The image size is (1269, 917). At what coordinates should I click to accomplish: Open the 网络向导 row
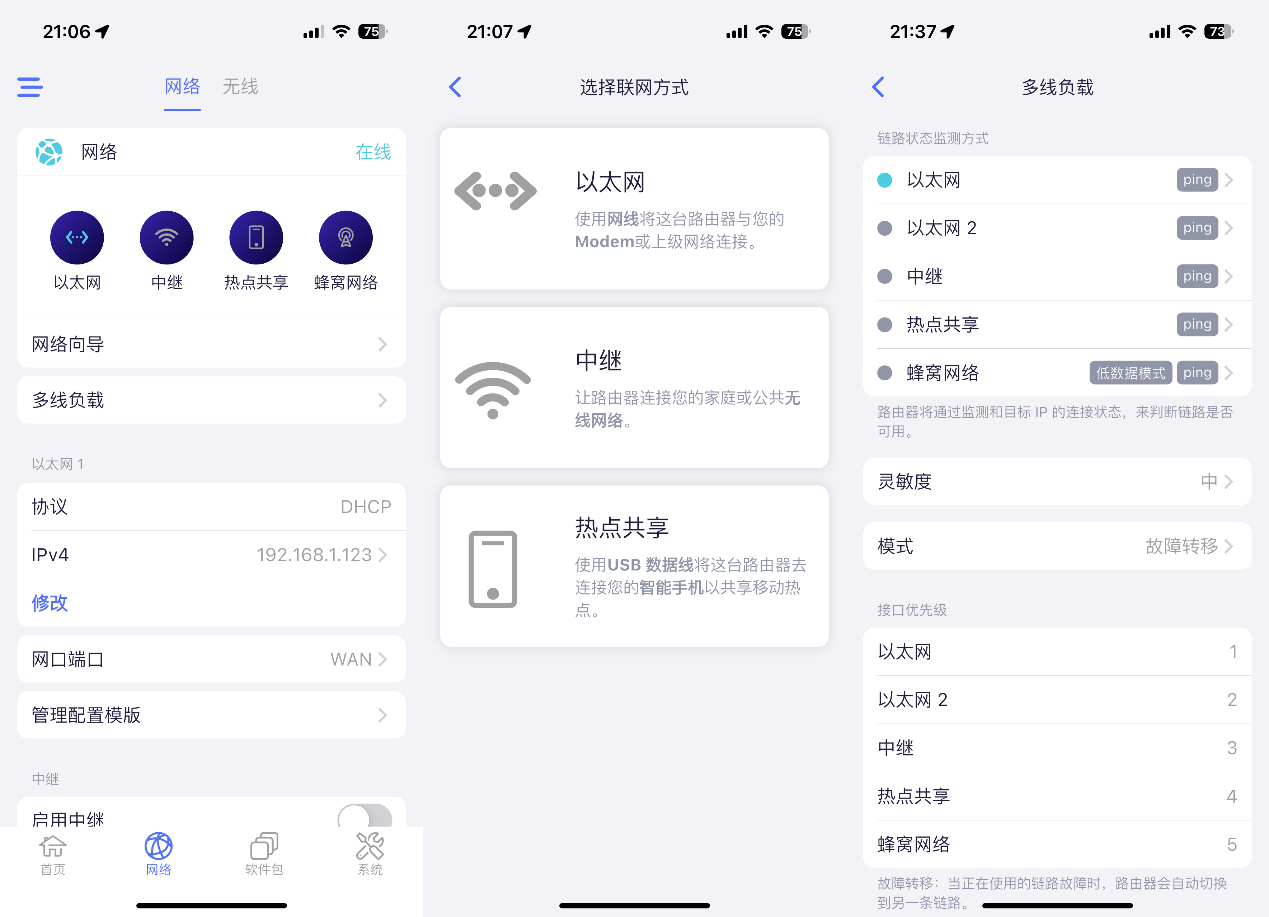(211, 344)
